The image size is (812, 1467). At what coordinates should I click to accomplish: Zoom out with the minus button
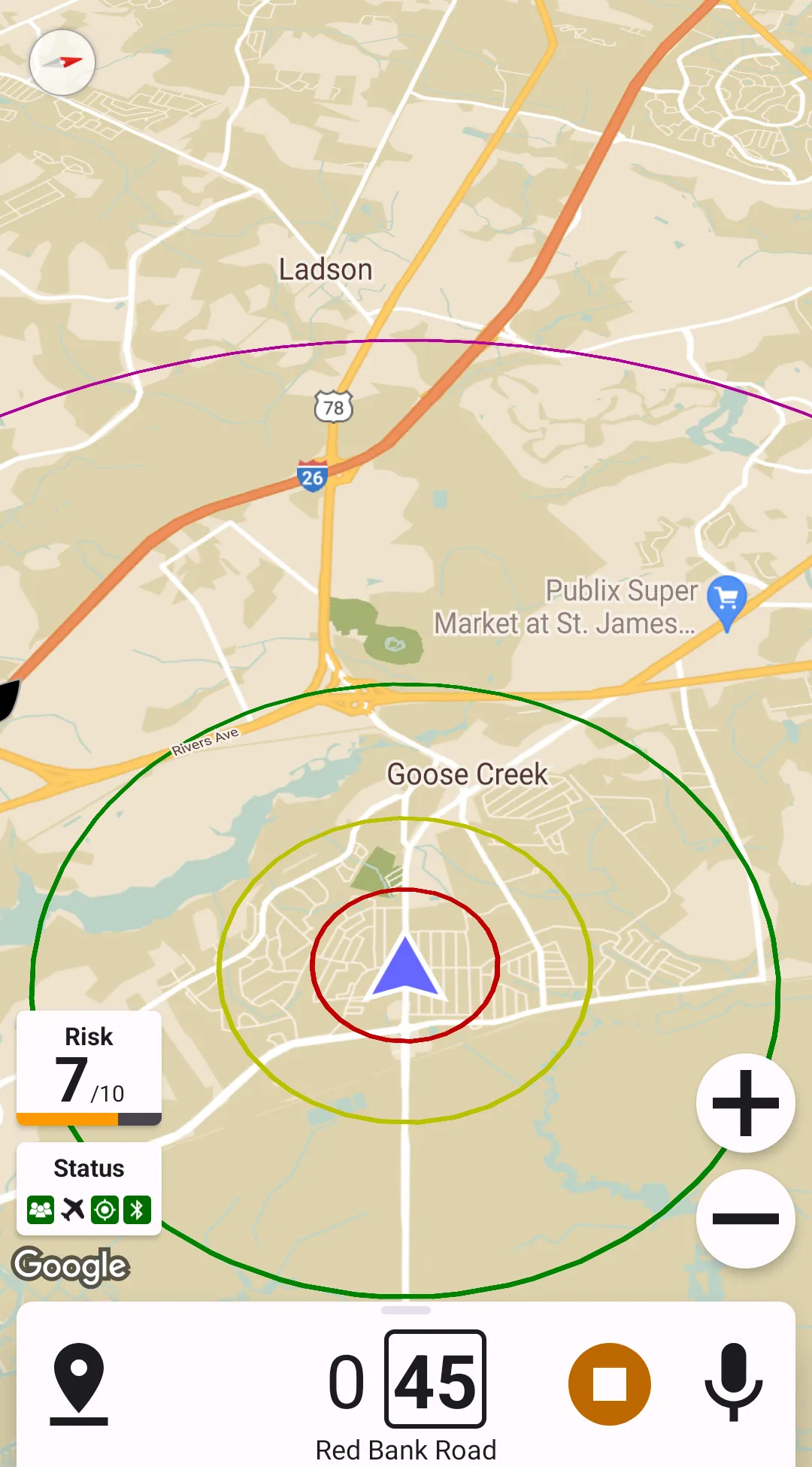pos(745,1219)
